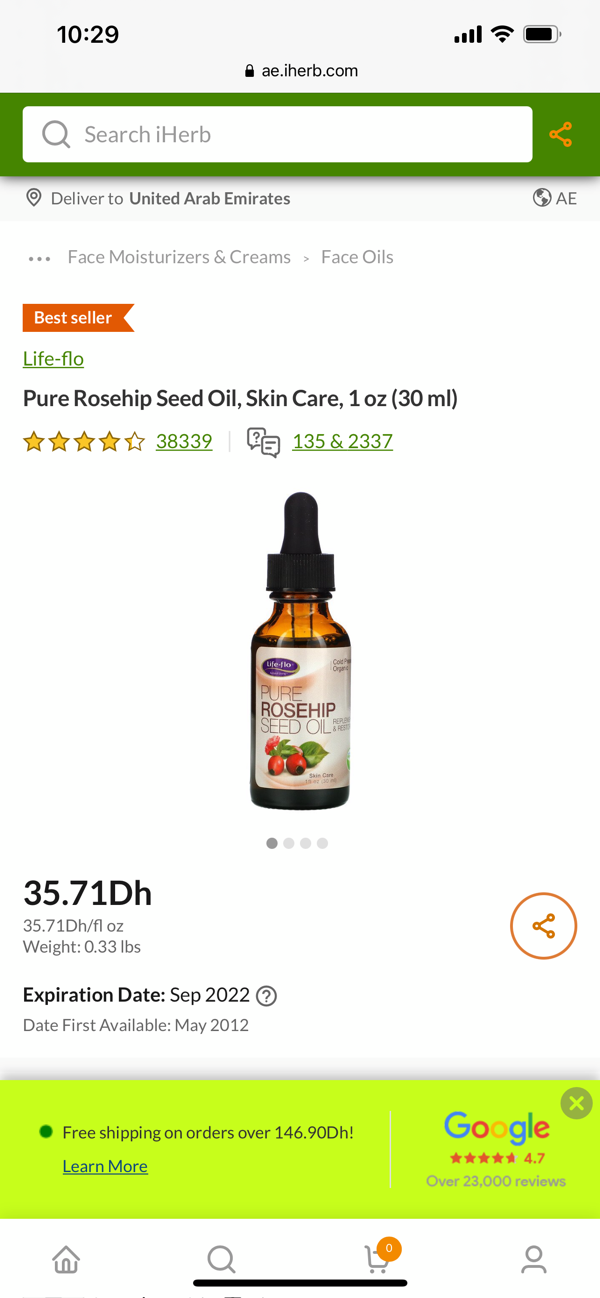This screenshot has width=600, height=1298.
Task: Switch to the bottom Search tab
Action: (x=221, y=1259)
